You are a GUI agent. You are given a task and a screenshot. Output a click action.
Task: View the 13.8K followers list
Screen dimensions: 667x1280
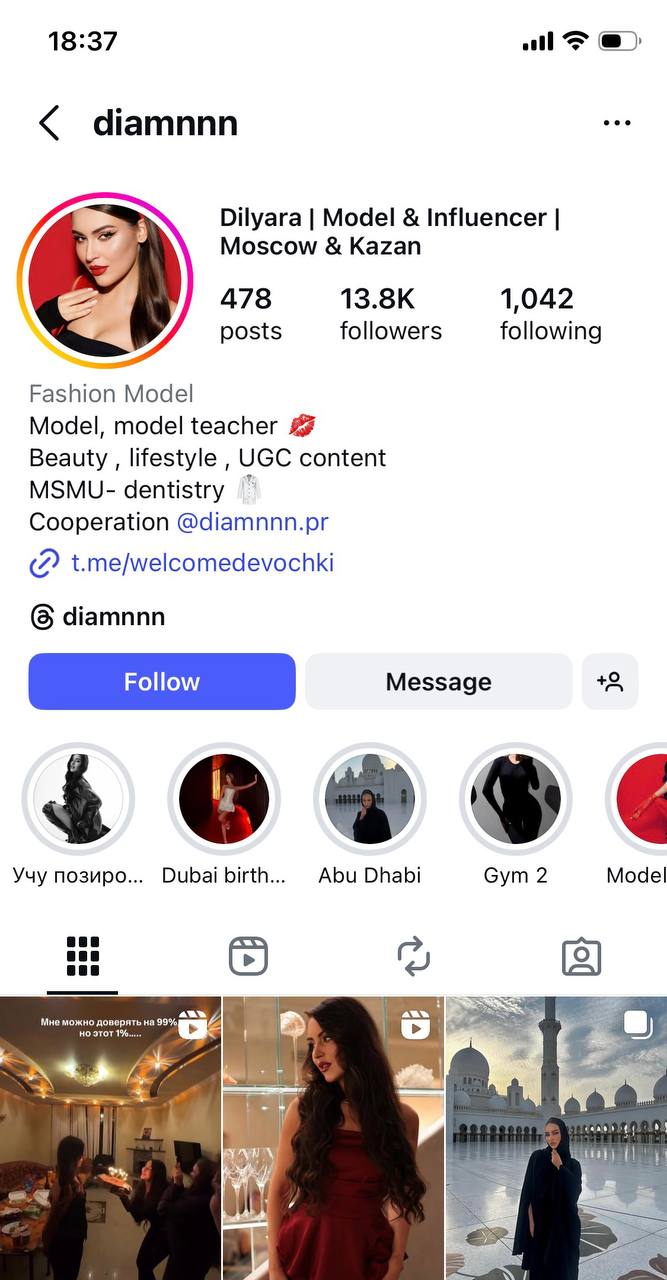pyautogui.click(x=390, y=314)
